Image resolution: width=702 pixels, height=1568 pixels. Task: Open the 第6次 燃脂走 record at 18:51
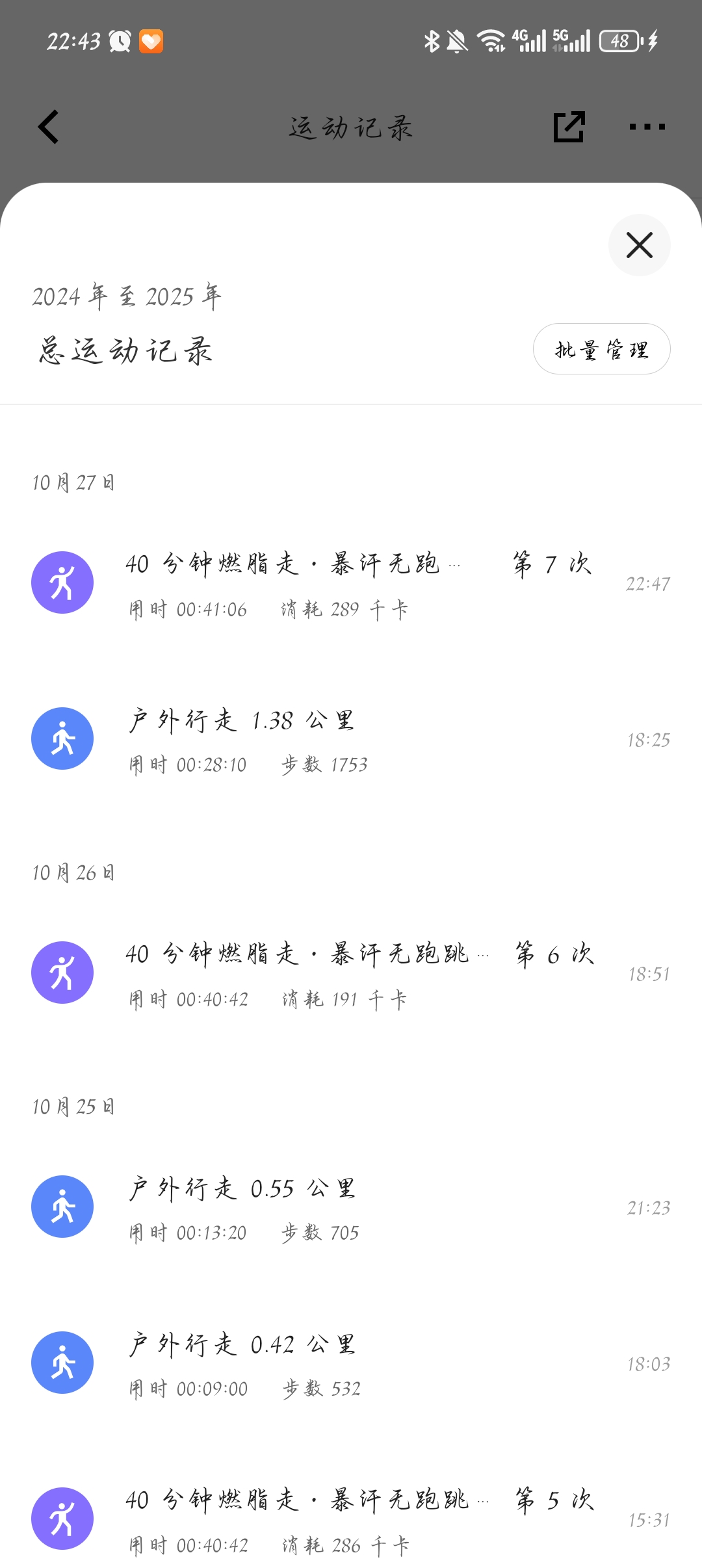point(351,973)
